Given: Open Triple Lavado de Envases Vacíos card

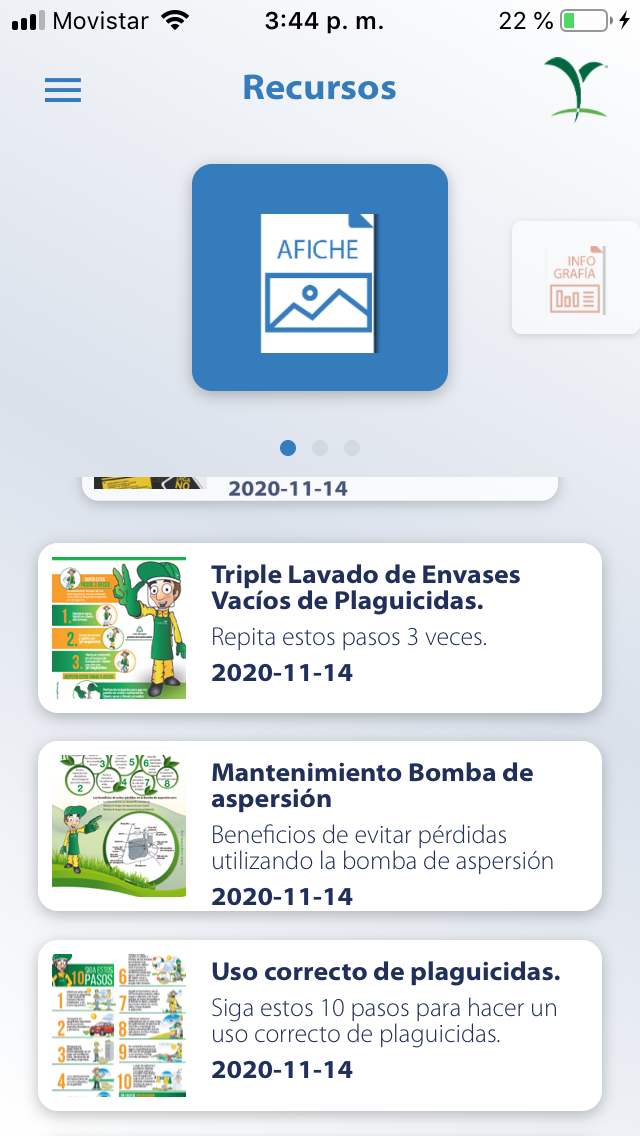Looking at the screenshot, I should [x=320, y=628].
